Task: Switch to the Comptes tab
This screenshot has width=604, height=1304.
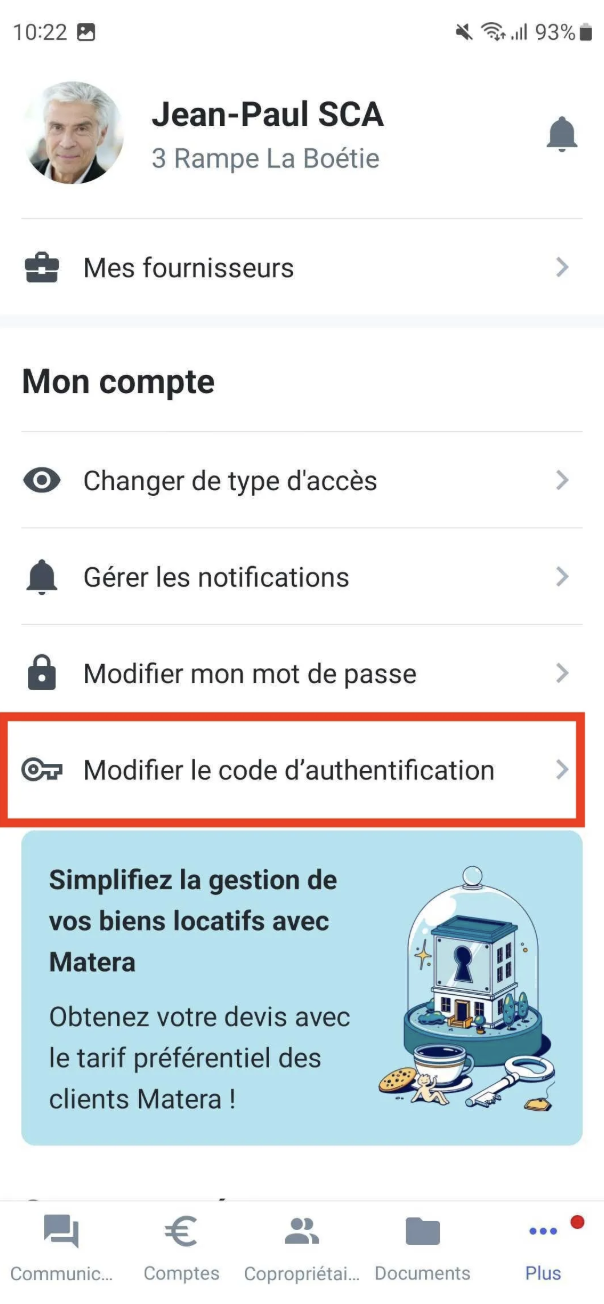Action: tap(181, 1248)
